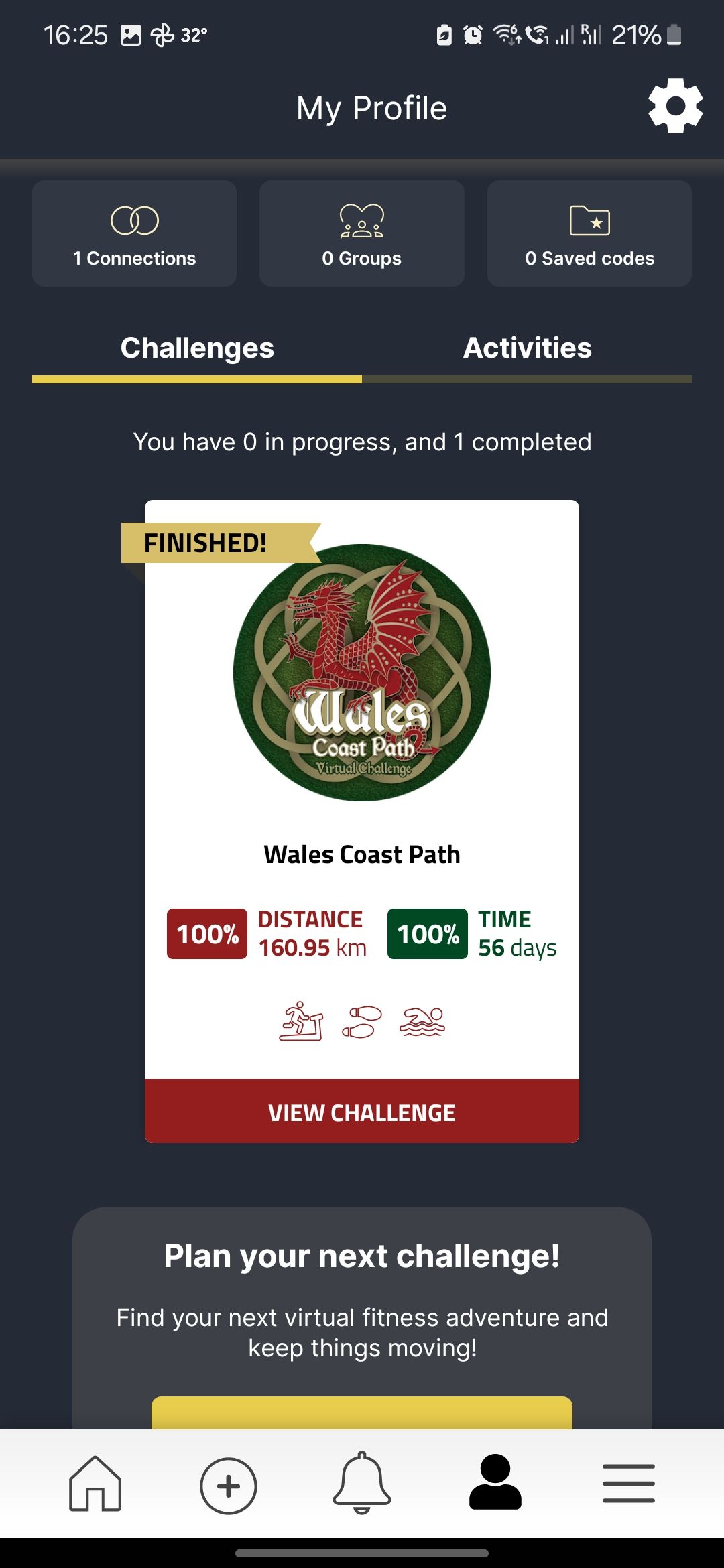This screenshot has height=1568, width=724.
Task: Open the 0 Saved codes tile
Action: pyautogui.click(x=589, y=234)
